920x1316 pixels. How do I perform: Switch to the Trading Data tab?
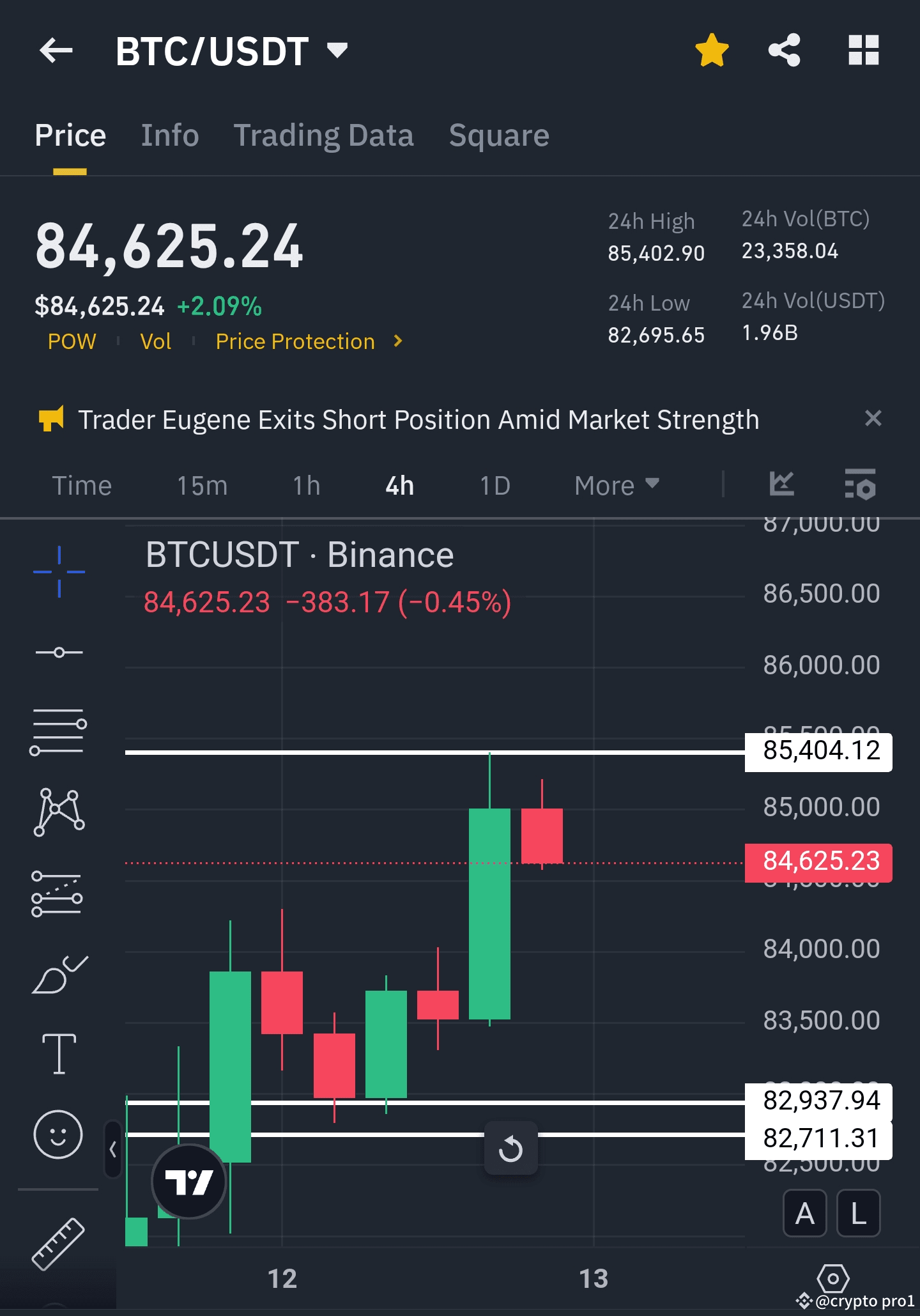pos(325,135)
